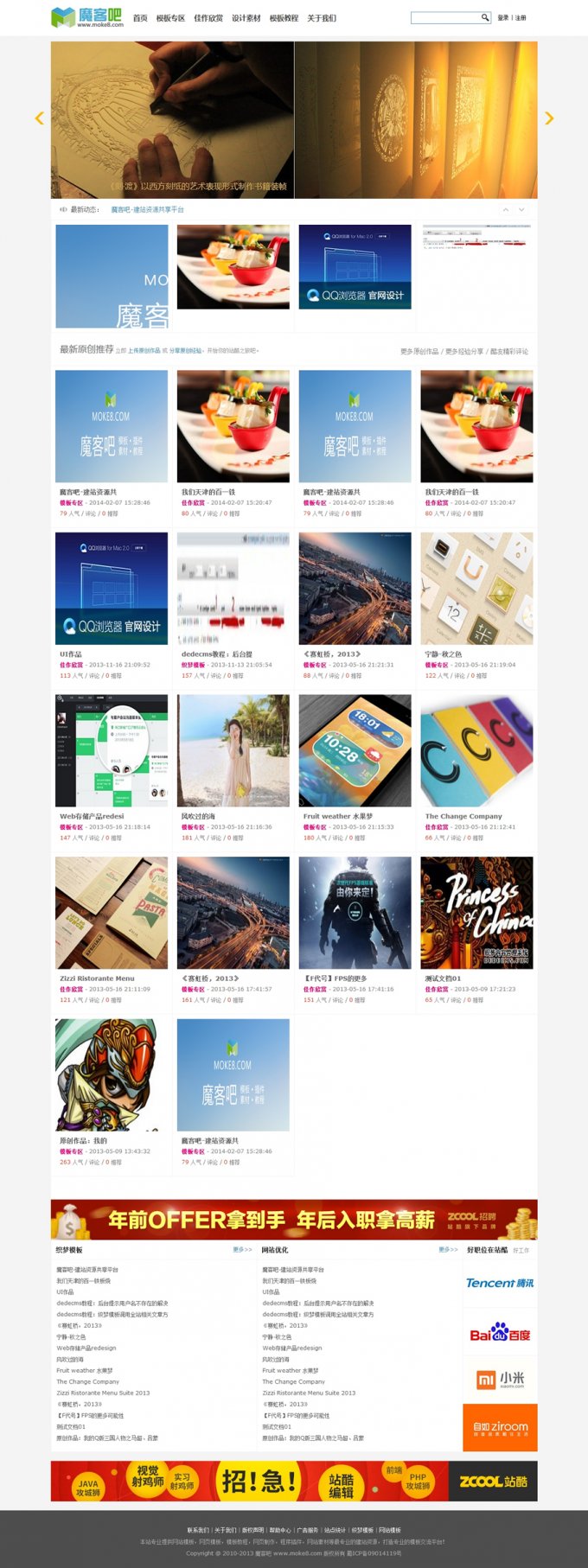Open 更多 link beside 织梦模板

pos(242,1250)
